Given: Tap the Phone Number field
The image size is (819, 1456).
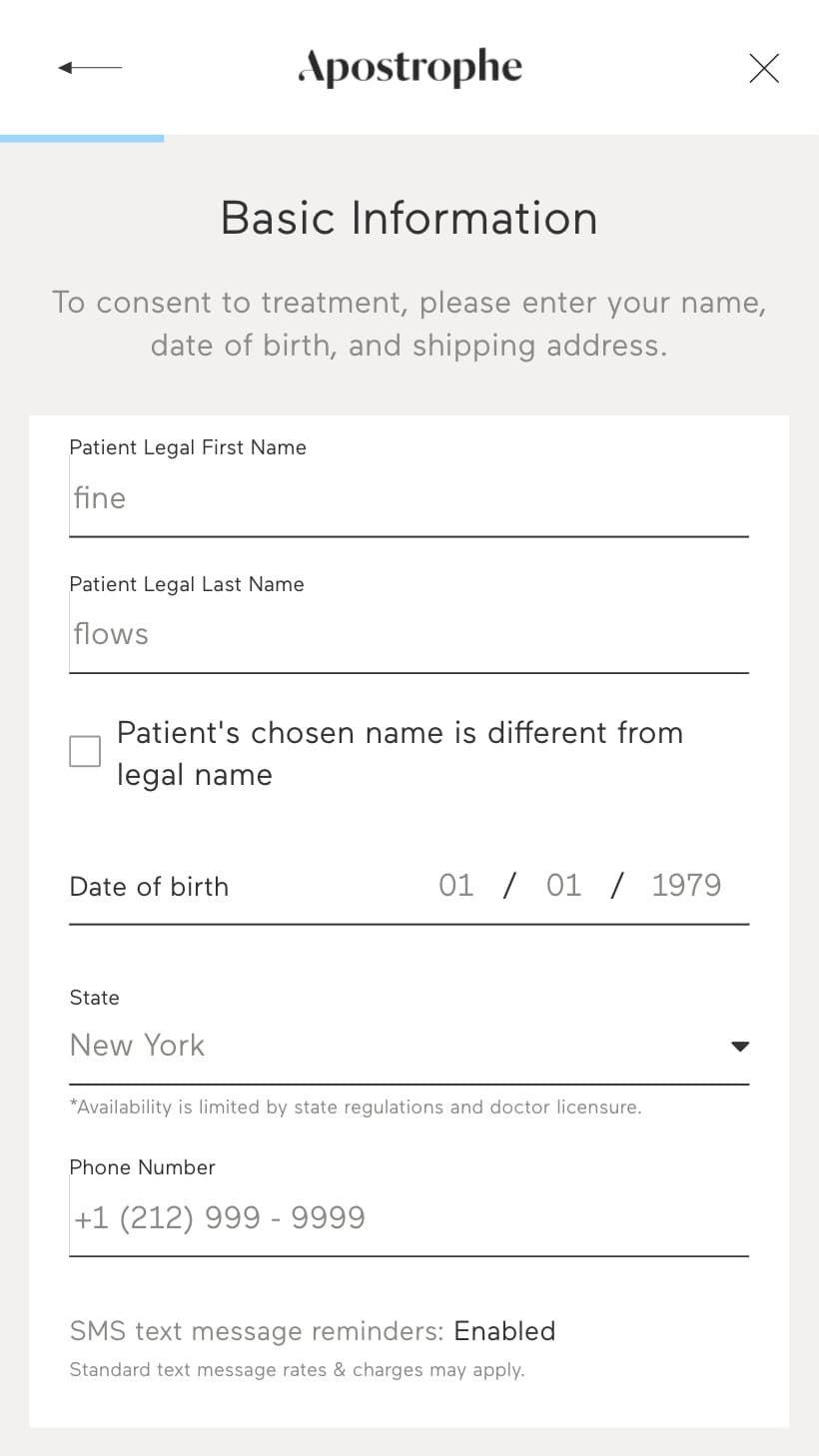Looking at the screenshot, I should [409, 1217].
